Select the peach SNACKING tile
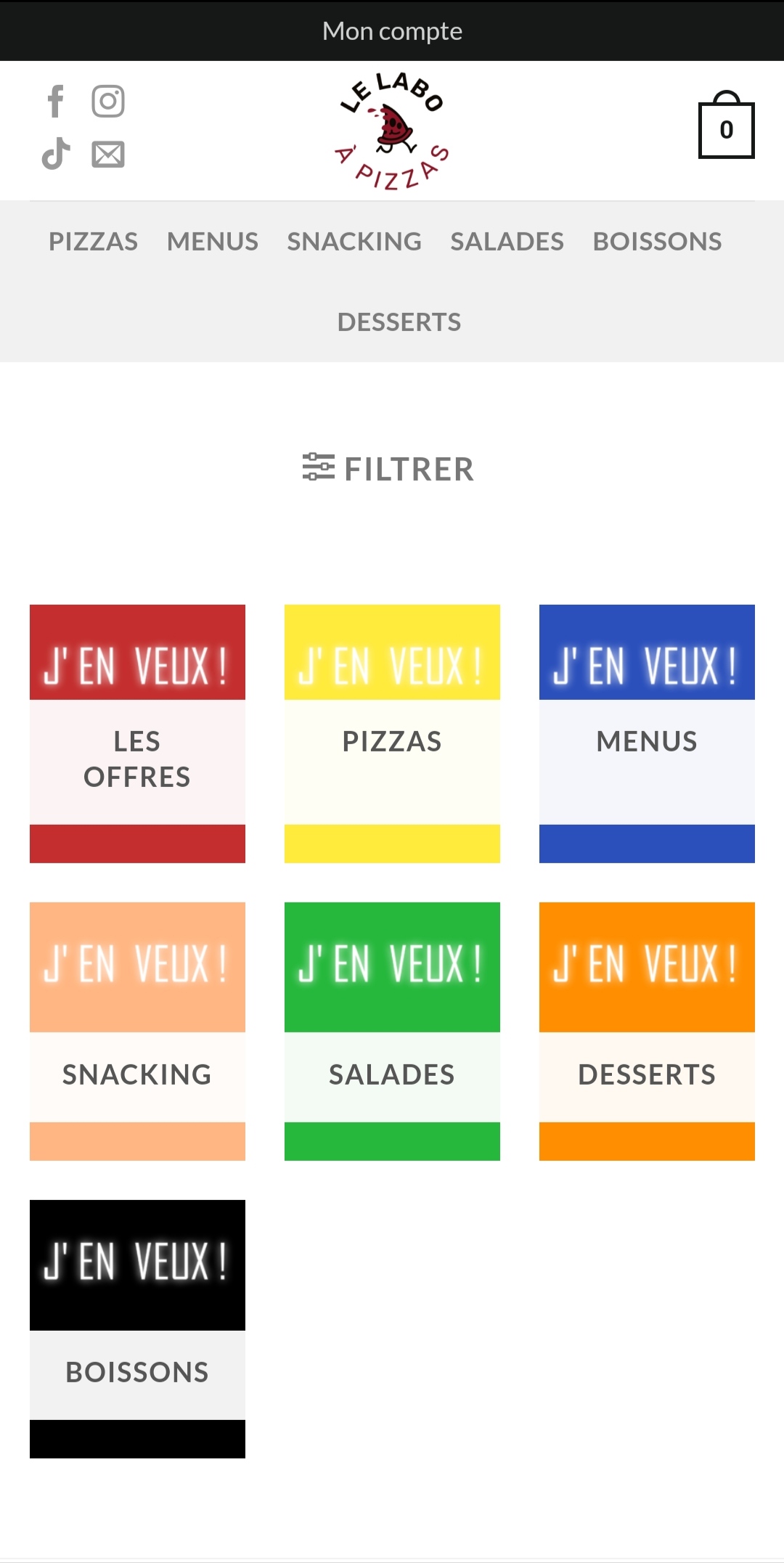This screenshot has height=1563, width=784. 137,1031
